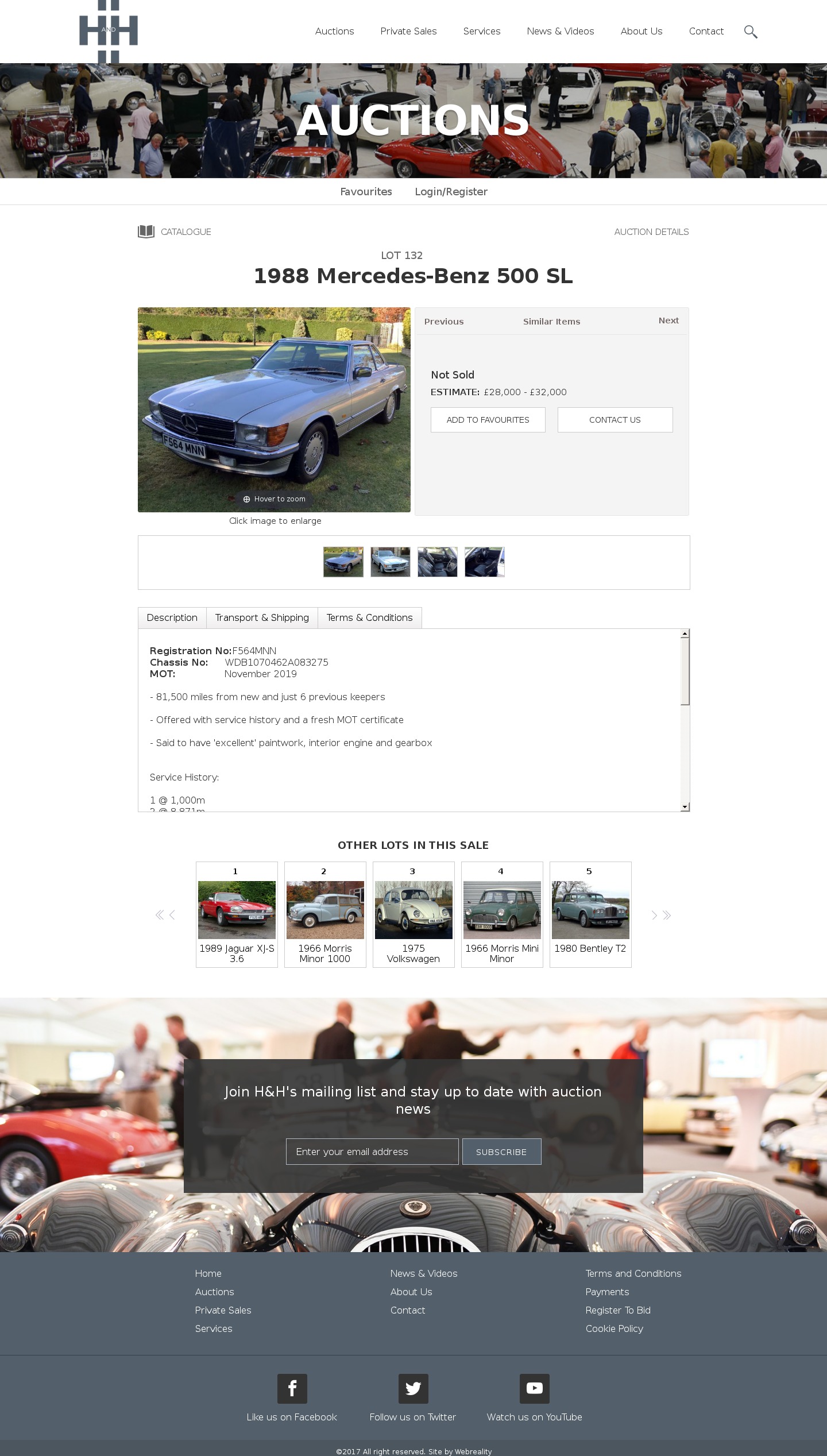Switch to Transport & Shipping tab
This screenshot has width=827, height=1456.
262,618
